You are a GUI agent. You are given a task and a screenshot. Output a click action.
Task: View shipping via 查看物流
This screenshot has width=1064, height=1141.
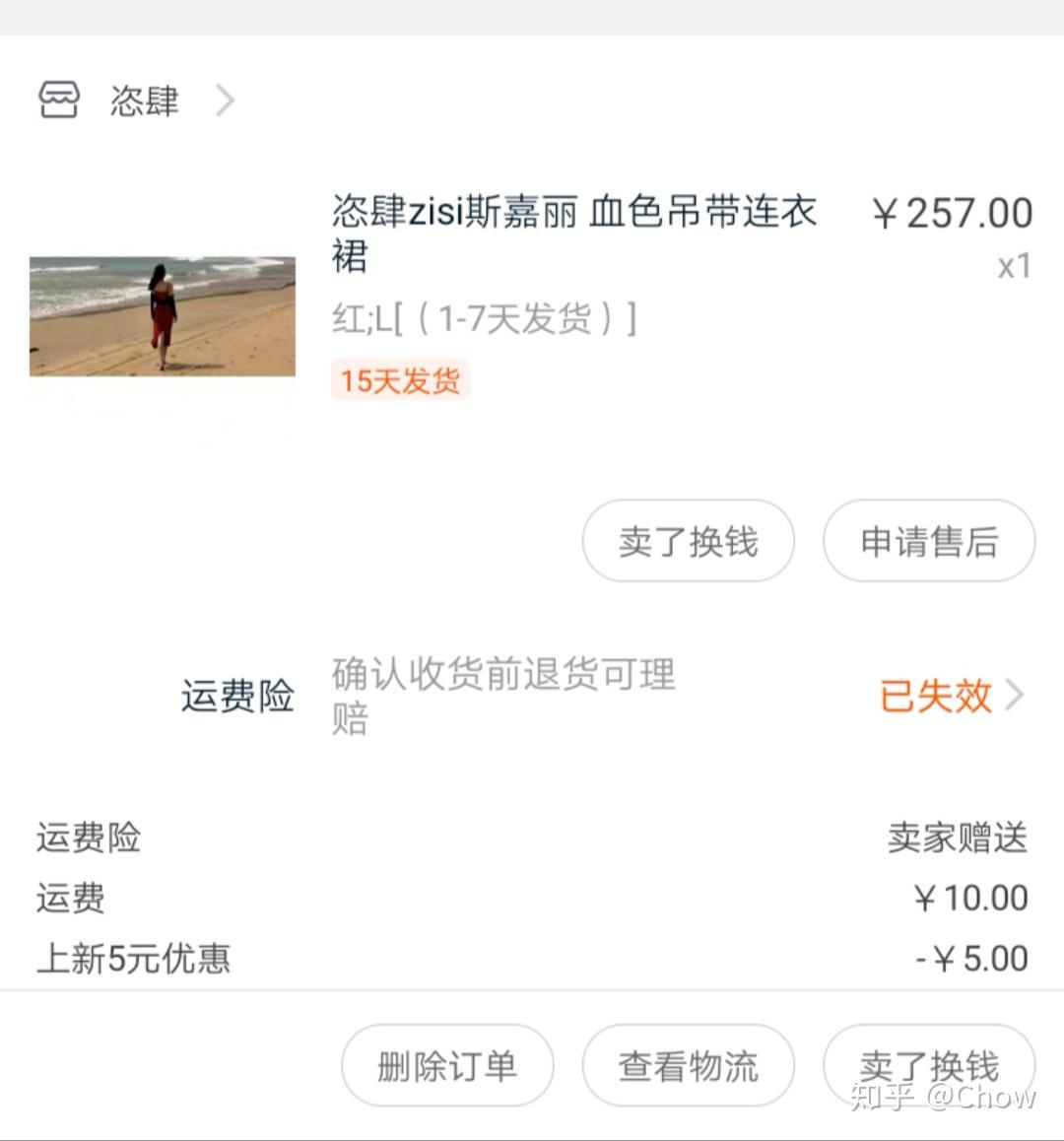click(x=688, y=1065)
